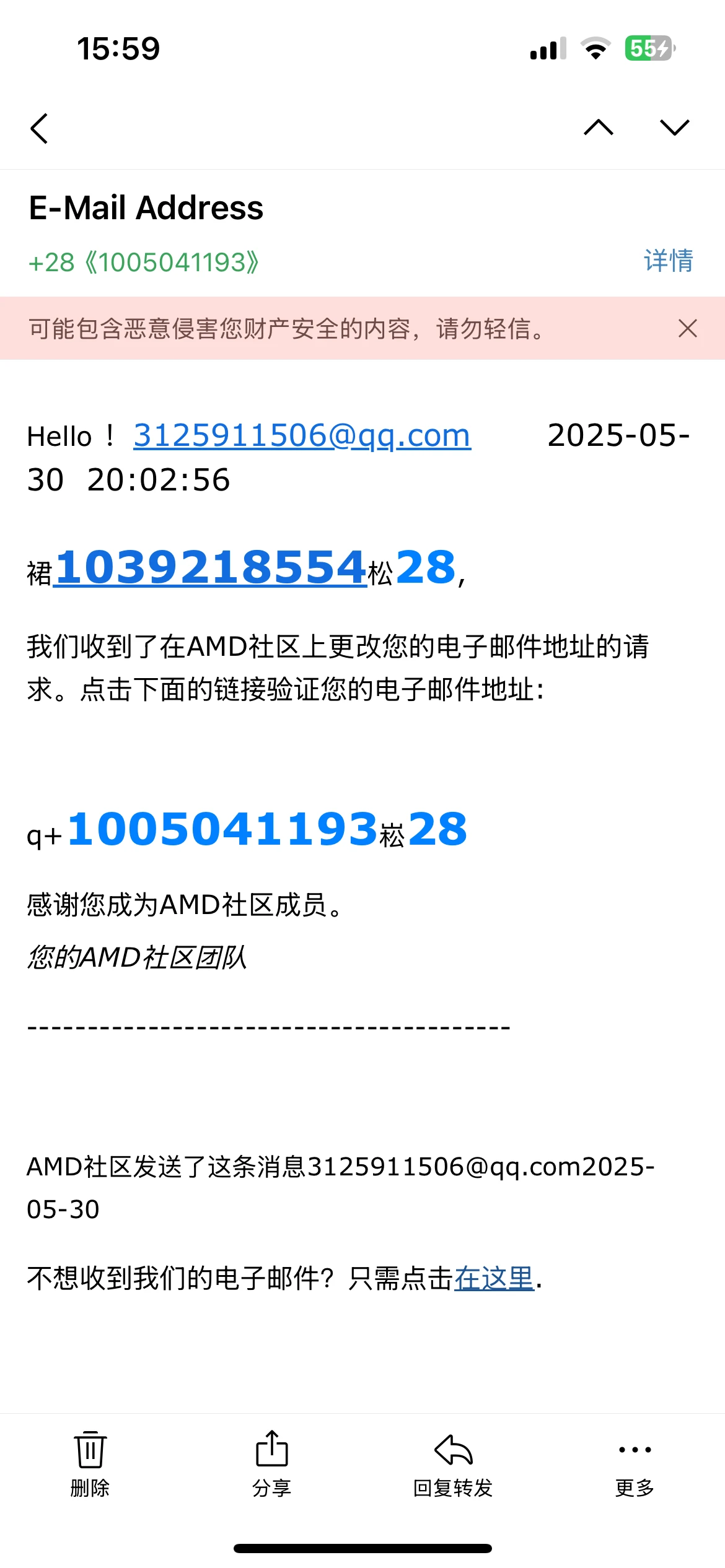Screen dimensions: 725x1568
Task: Open 回复转发 reply or forward
Action: coord(453,1463)
